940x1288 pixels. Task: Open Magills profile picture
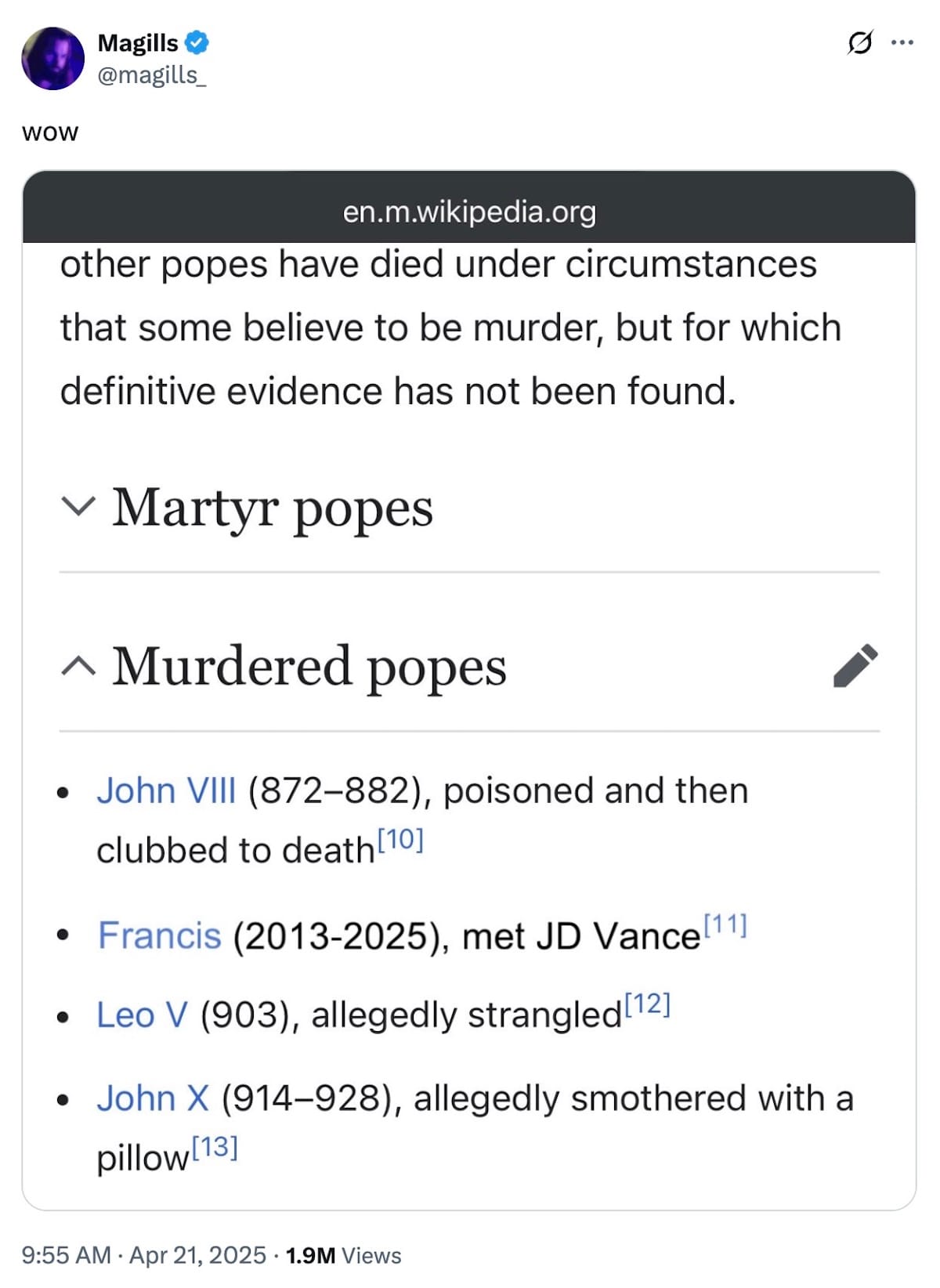52,59
